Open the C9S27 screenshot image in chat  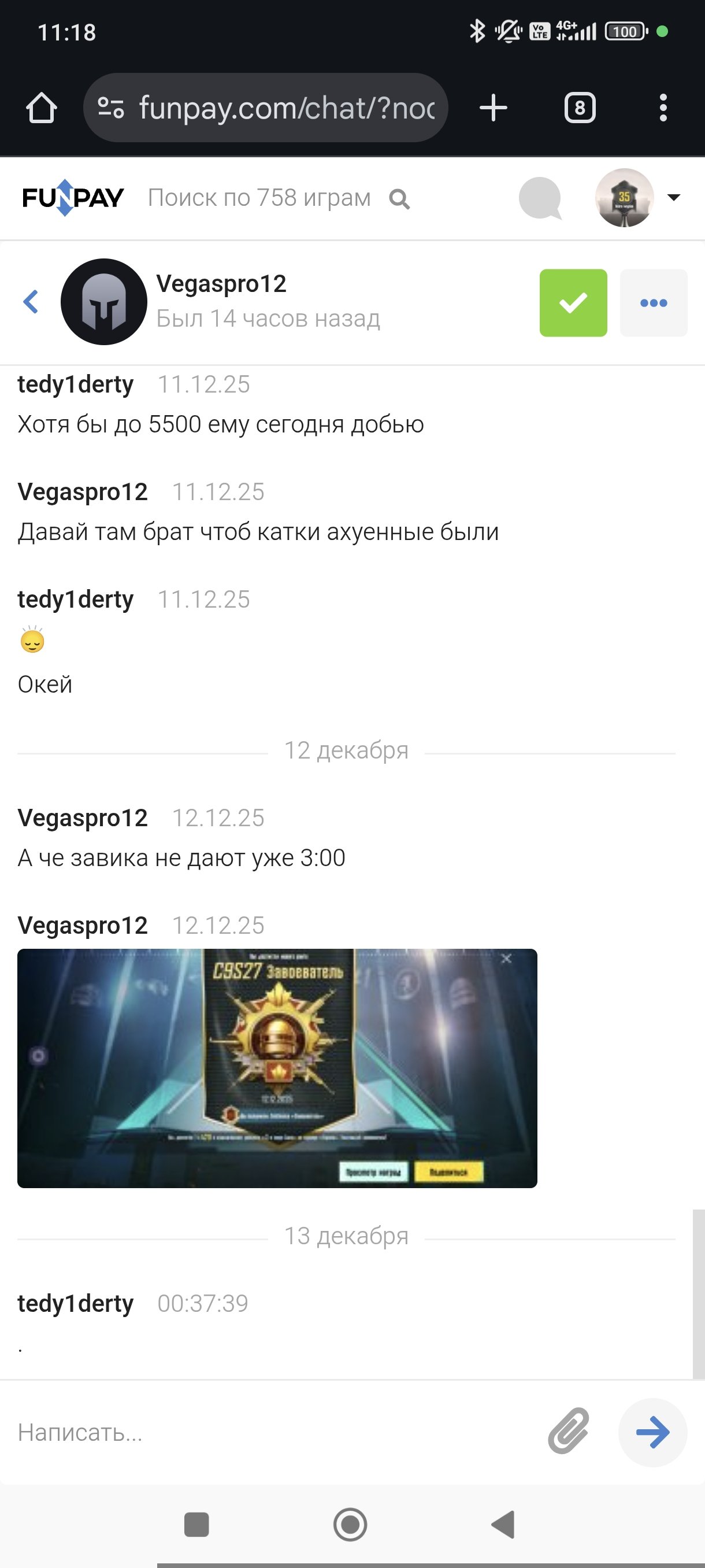click(x=277, y=1068)
